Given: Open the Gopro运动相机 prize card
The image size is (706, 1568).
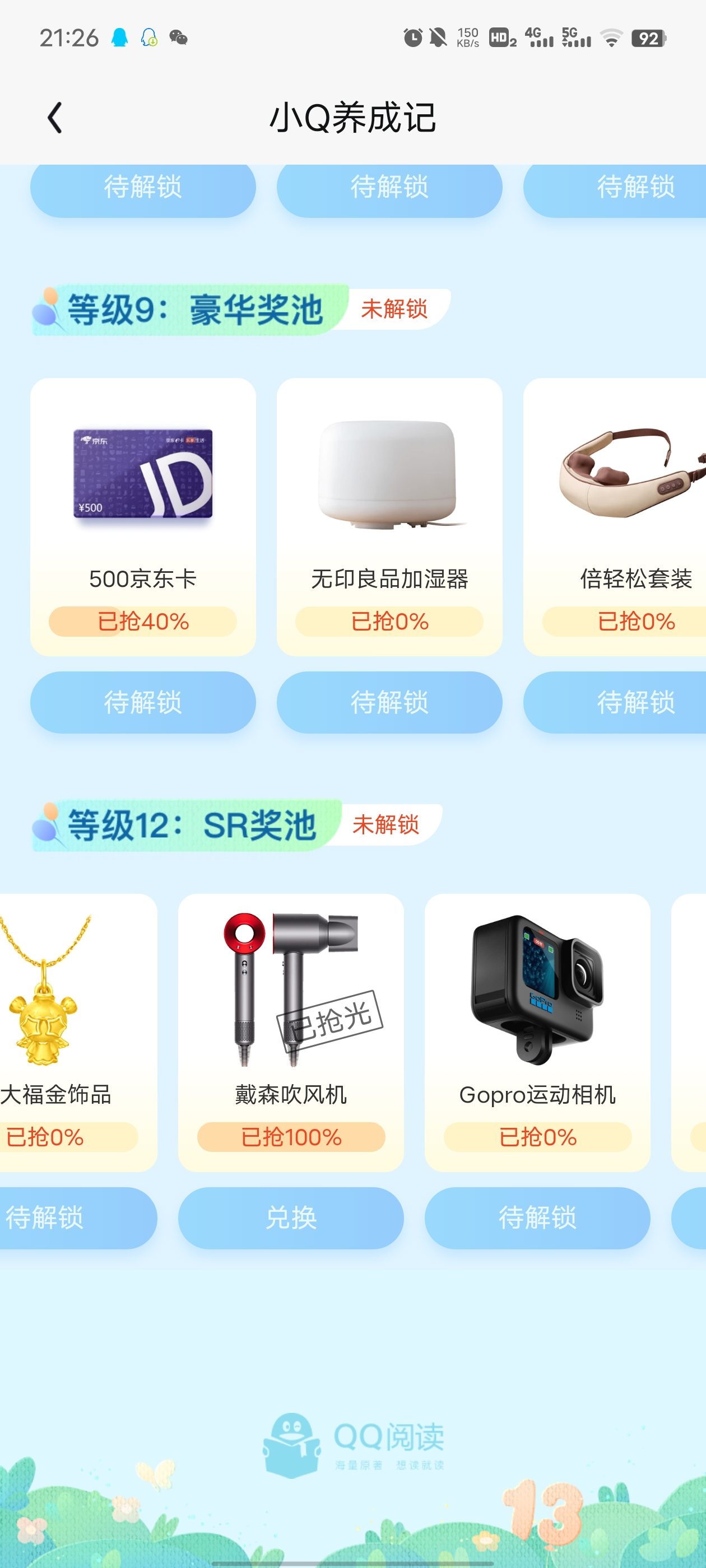Looking at the screenshot, I should tap(537, 1032).
